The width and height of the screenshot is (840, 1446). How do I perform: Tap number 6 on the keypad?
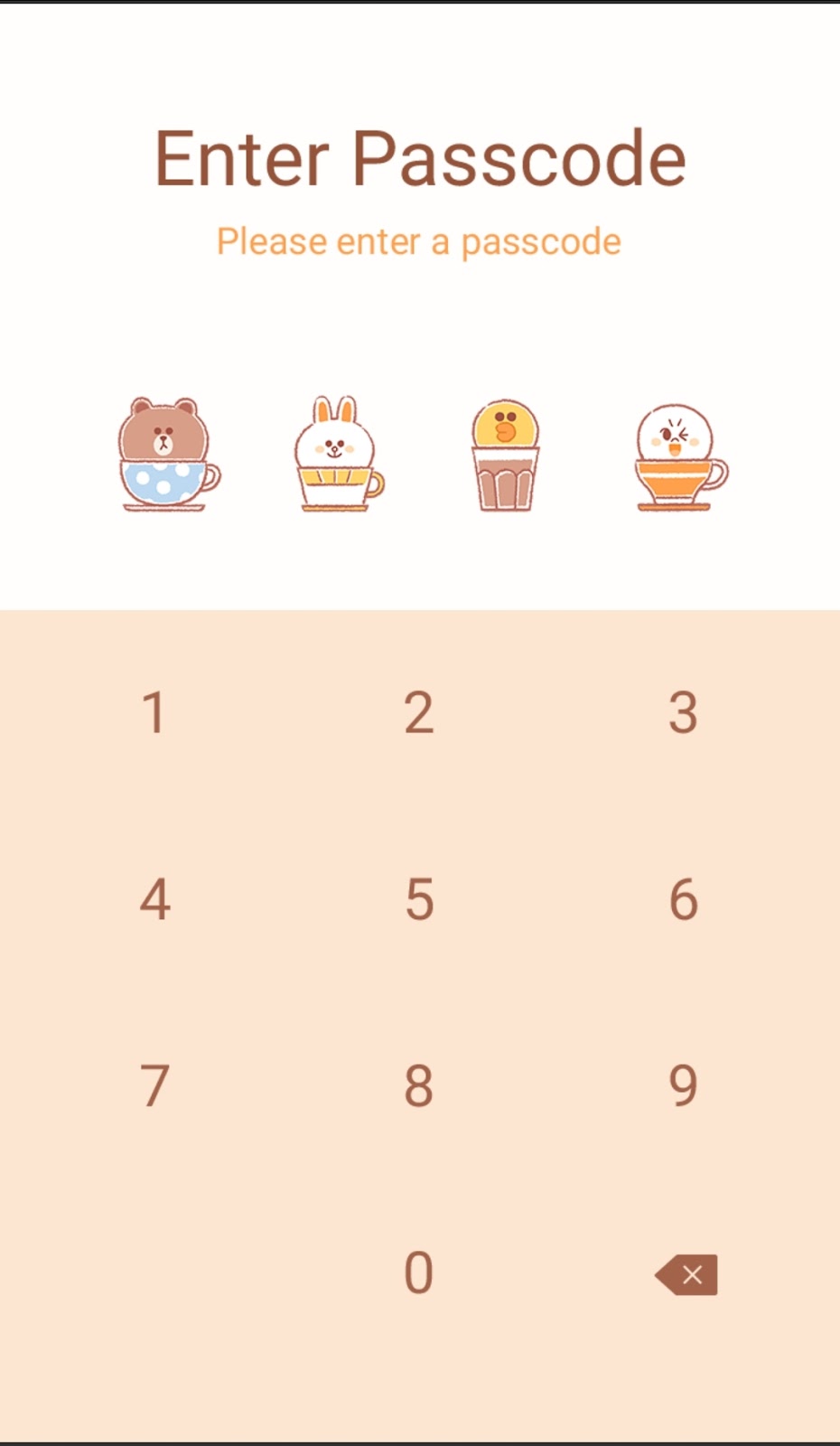[x=683, y=899]
